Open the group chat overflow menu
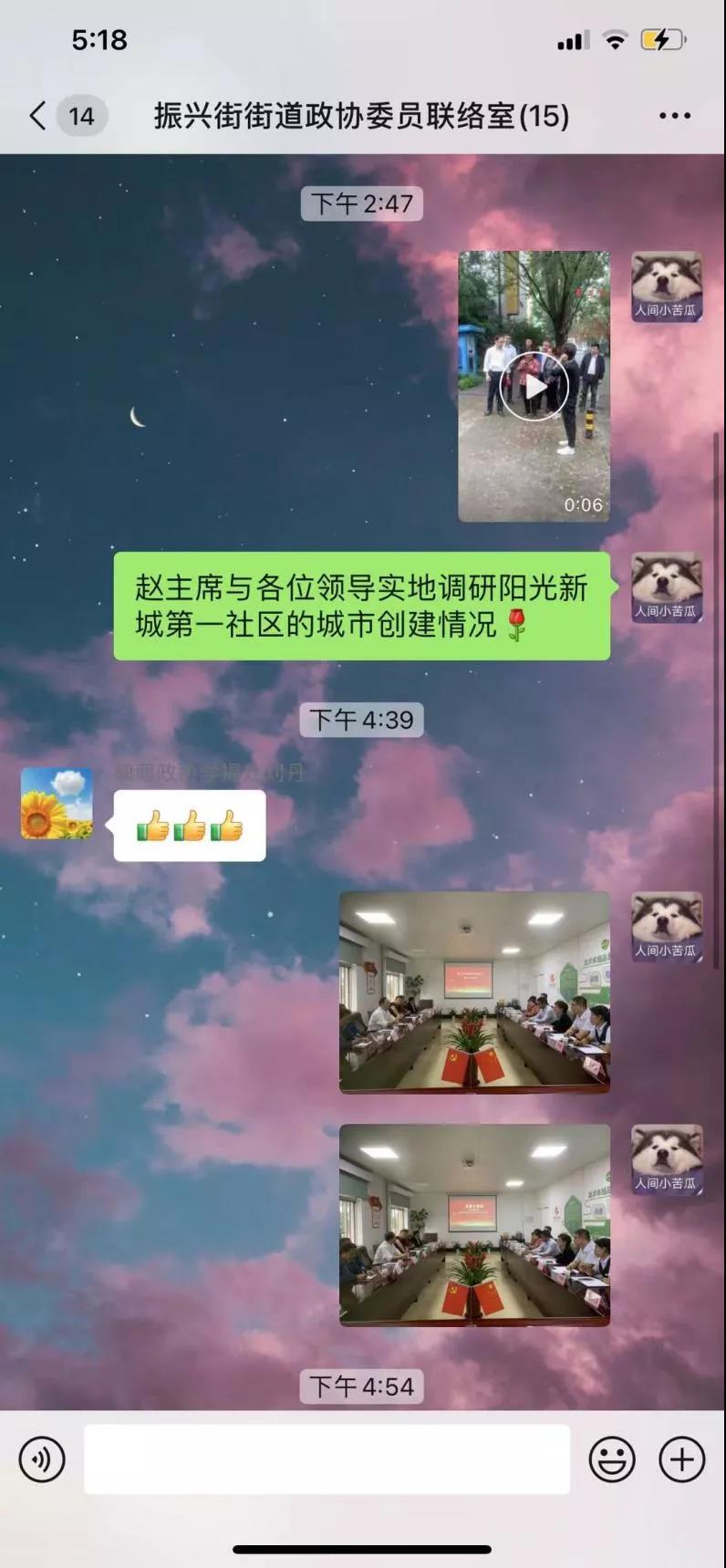Image resolution: width=726 pixels, height=1568 pixels. (x=674, y=116)
